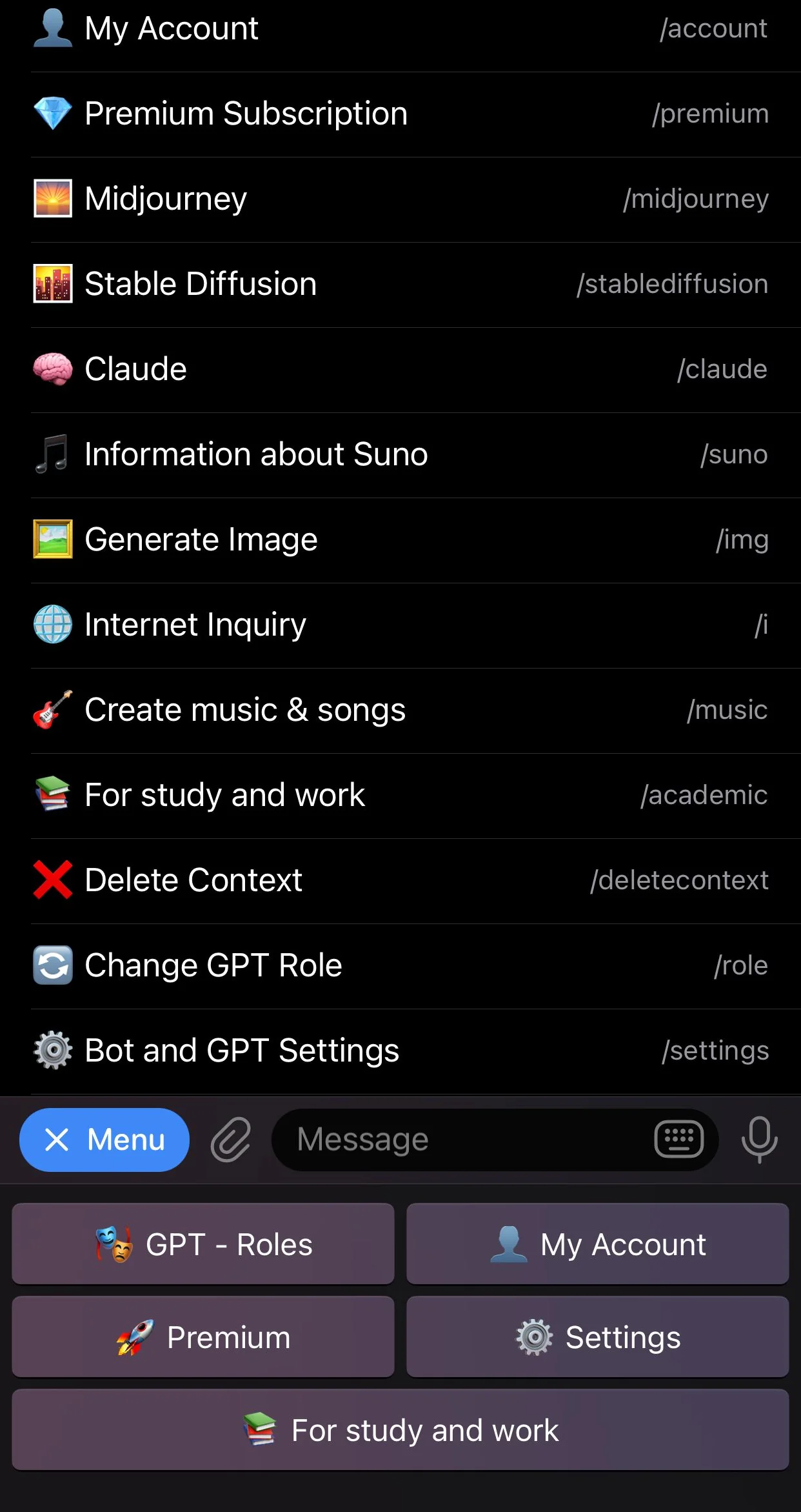
Task: Open the Claude command
Action: pos(400,370)
